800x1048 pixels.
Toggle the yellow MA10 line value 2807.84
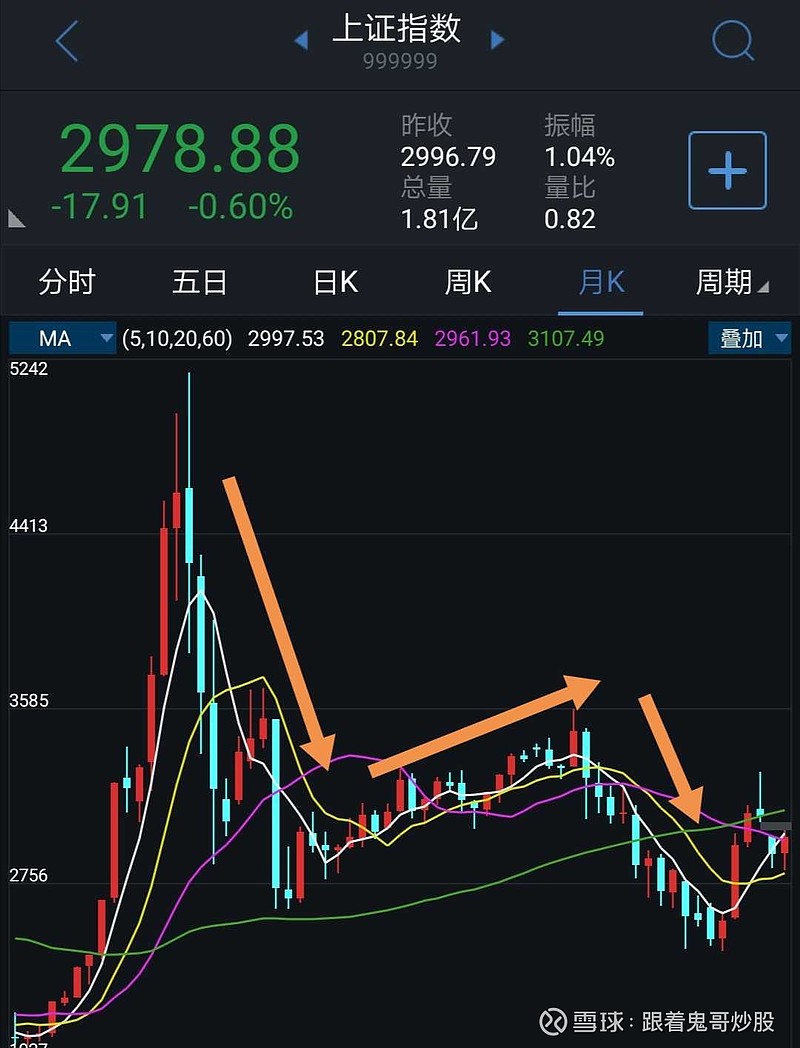click(378, 339)
